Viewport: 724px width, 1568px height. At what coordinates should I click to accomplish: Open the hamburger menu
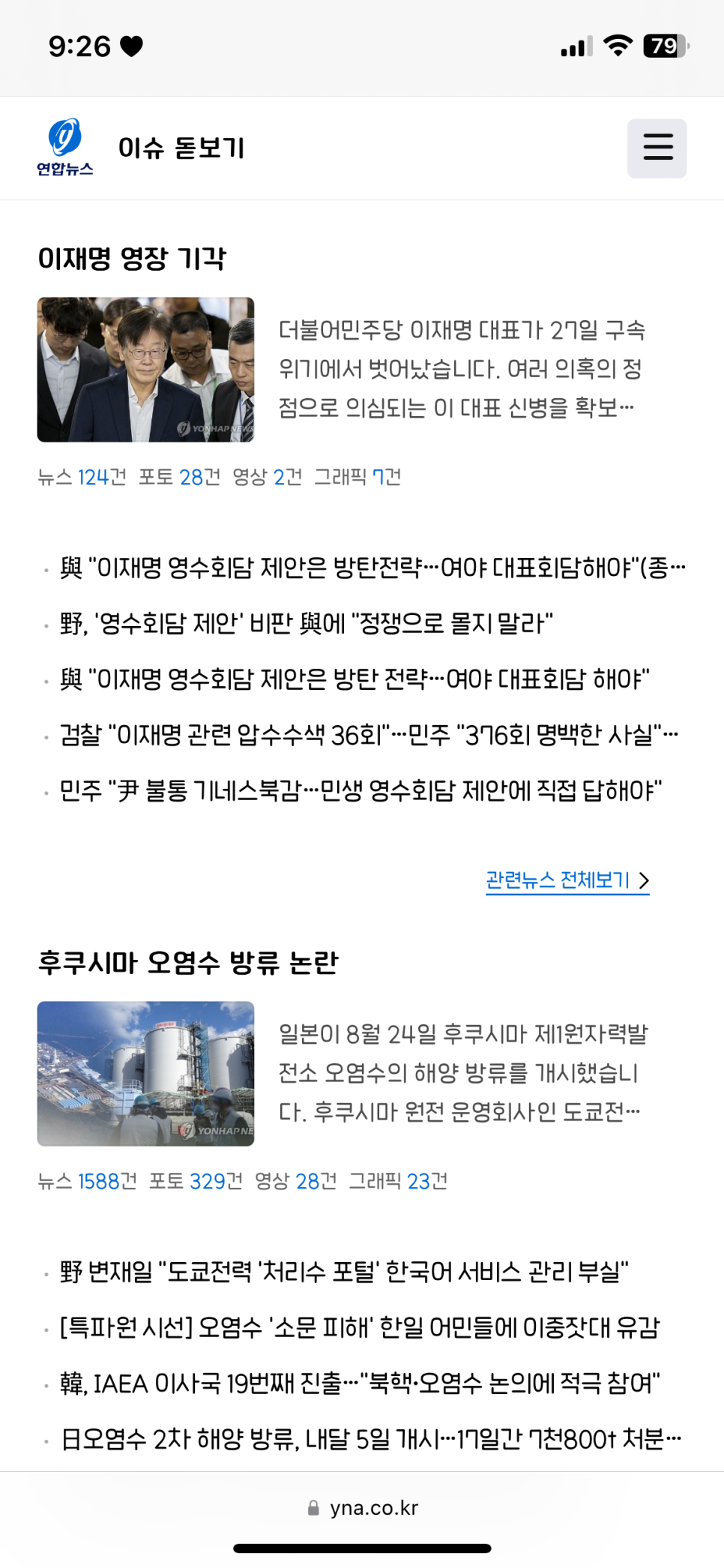coord(657,148)
